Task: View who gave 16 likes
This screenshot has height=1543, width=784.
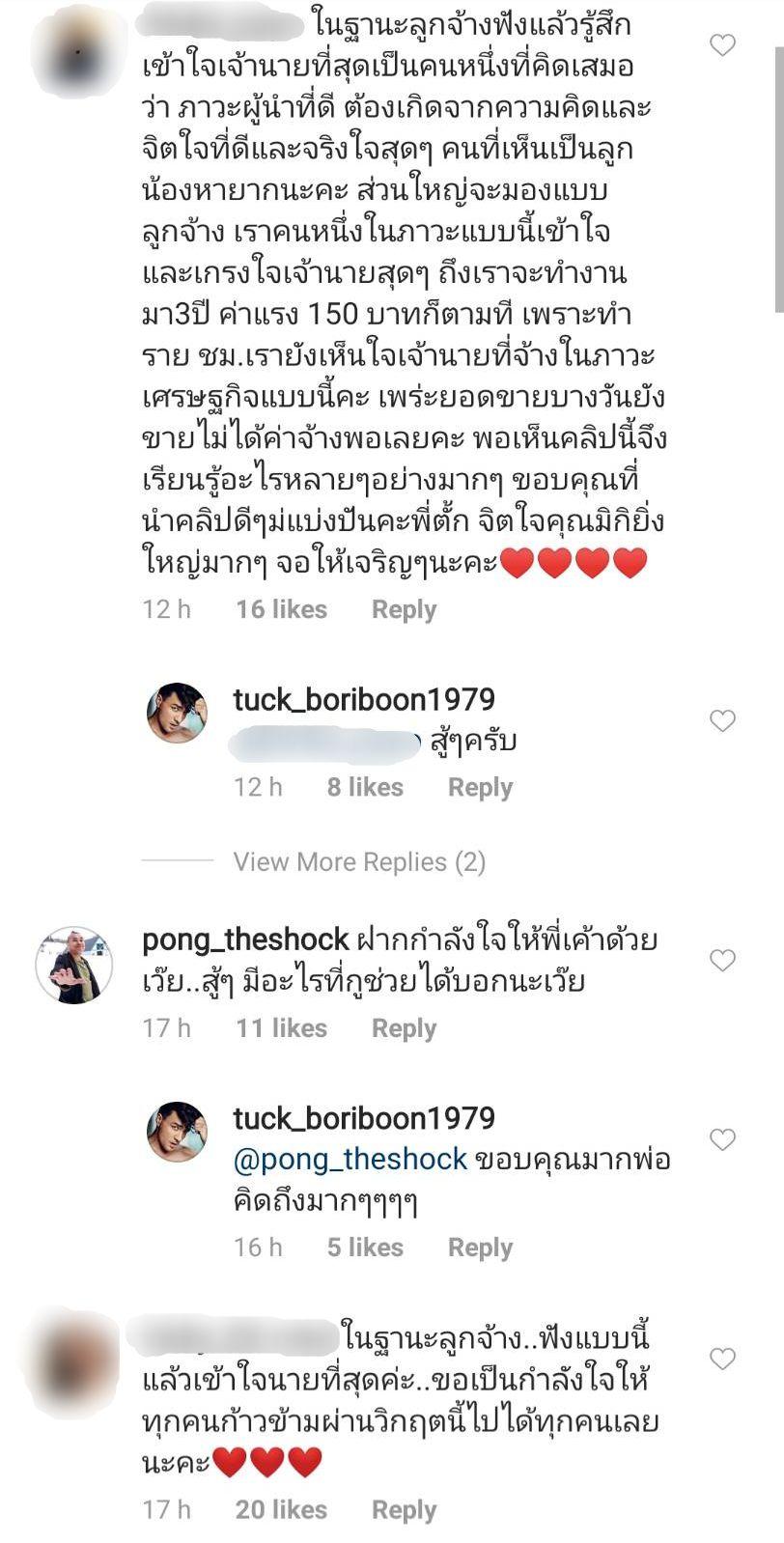Action: [x=281, y=609]
